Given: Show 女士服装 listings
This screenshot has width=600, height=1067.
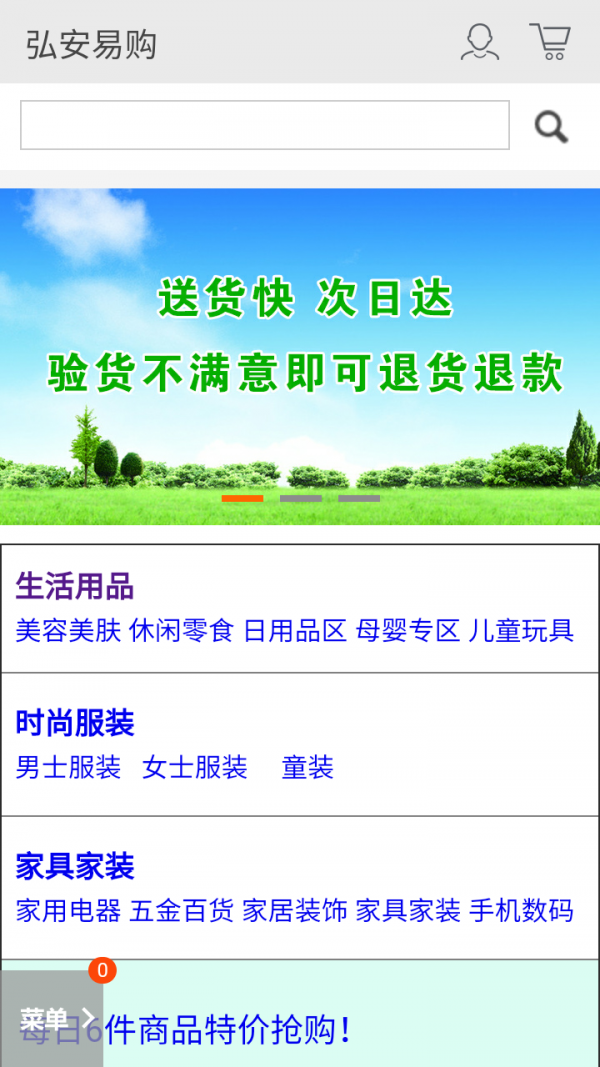Looking at the screenshot, I should [x=195, y=768].
